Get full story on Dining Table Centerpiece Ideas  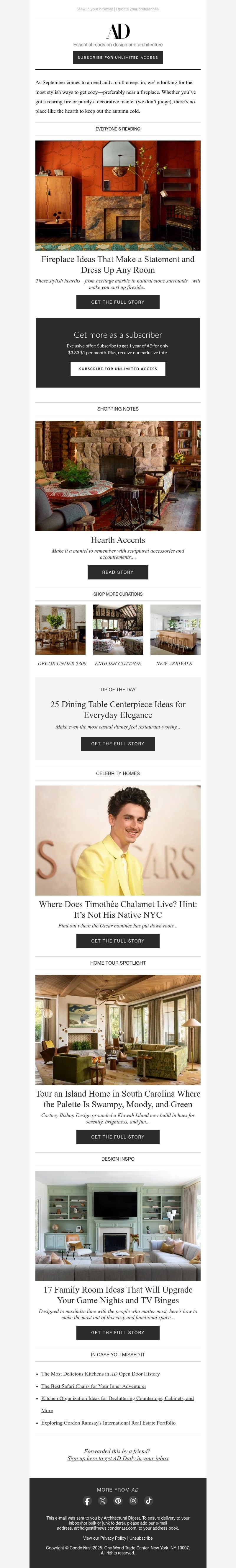pos(117,743)
